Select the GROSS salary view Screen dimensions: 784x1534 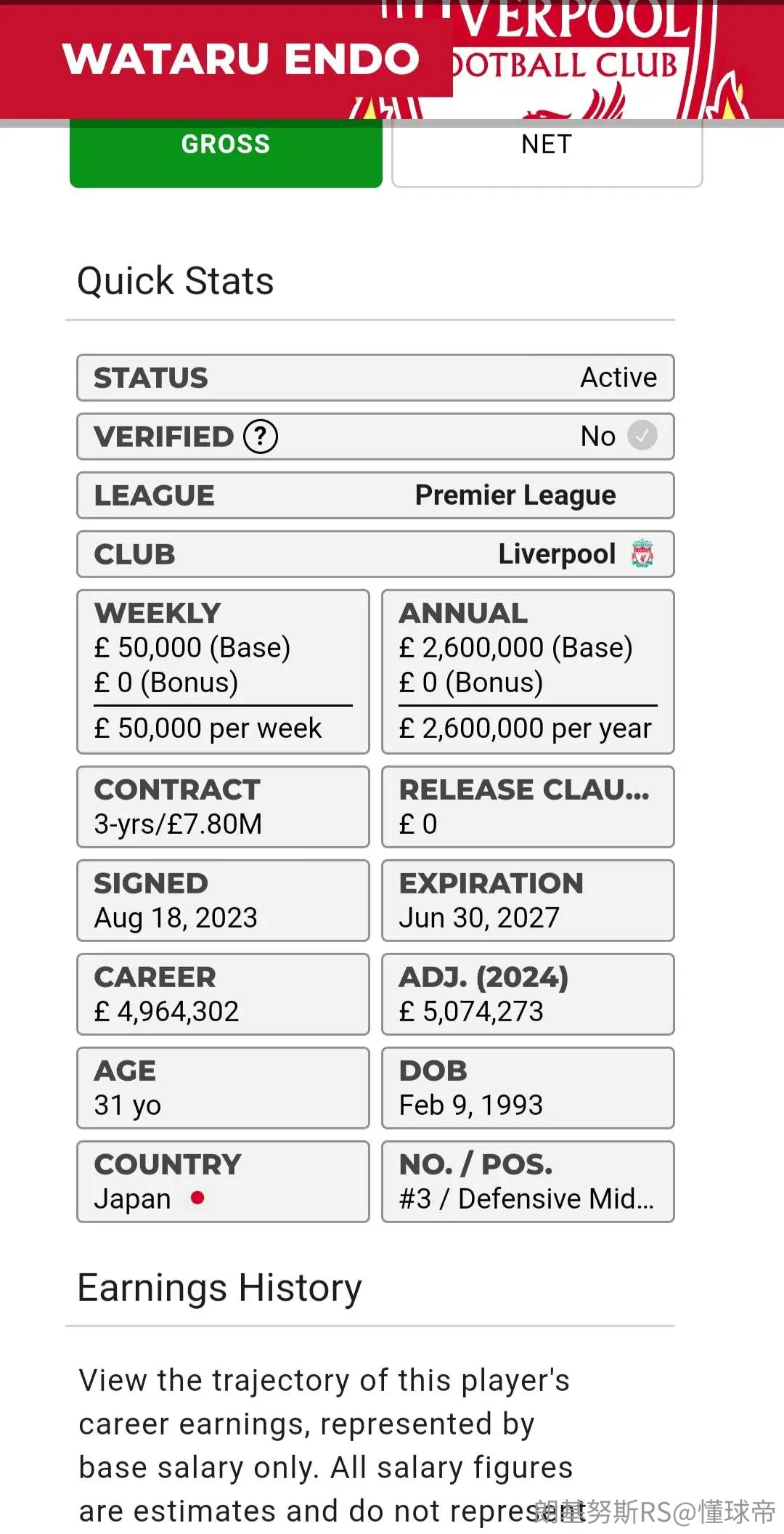pyautogui.click(x=226, y=153)
